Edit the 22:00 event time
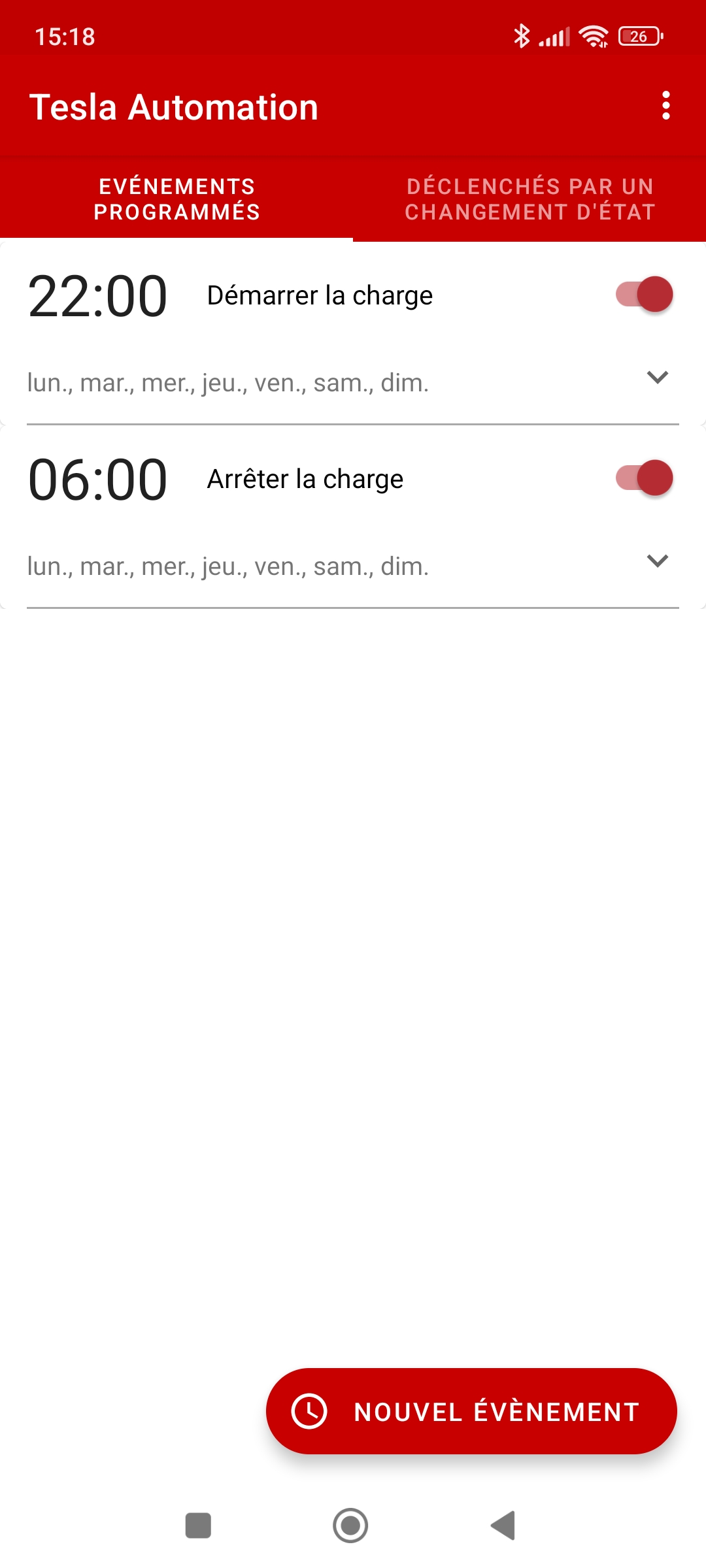The height and width of the screenshot is (1568, 706). click(x=98, y=297)
